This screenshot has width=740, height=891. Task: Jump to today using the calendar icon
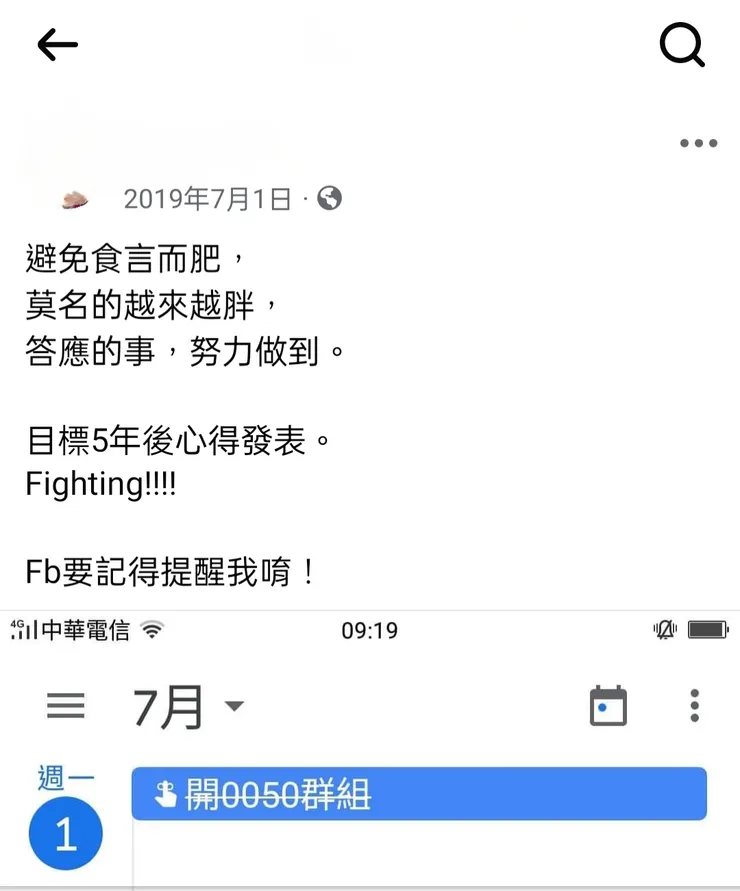609,705
